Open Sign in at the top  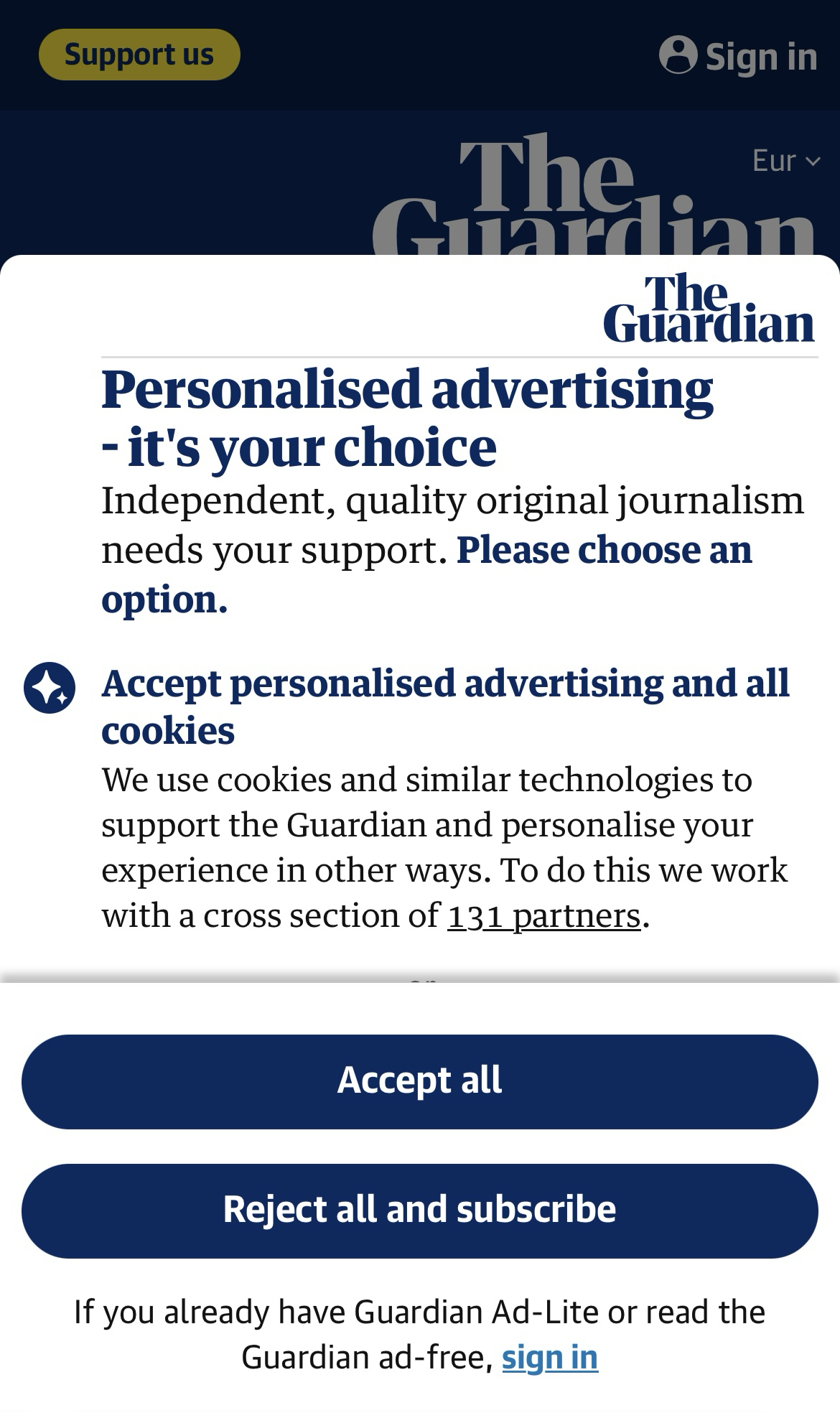click(739, 56)
